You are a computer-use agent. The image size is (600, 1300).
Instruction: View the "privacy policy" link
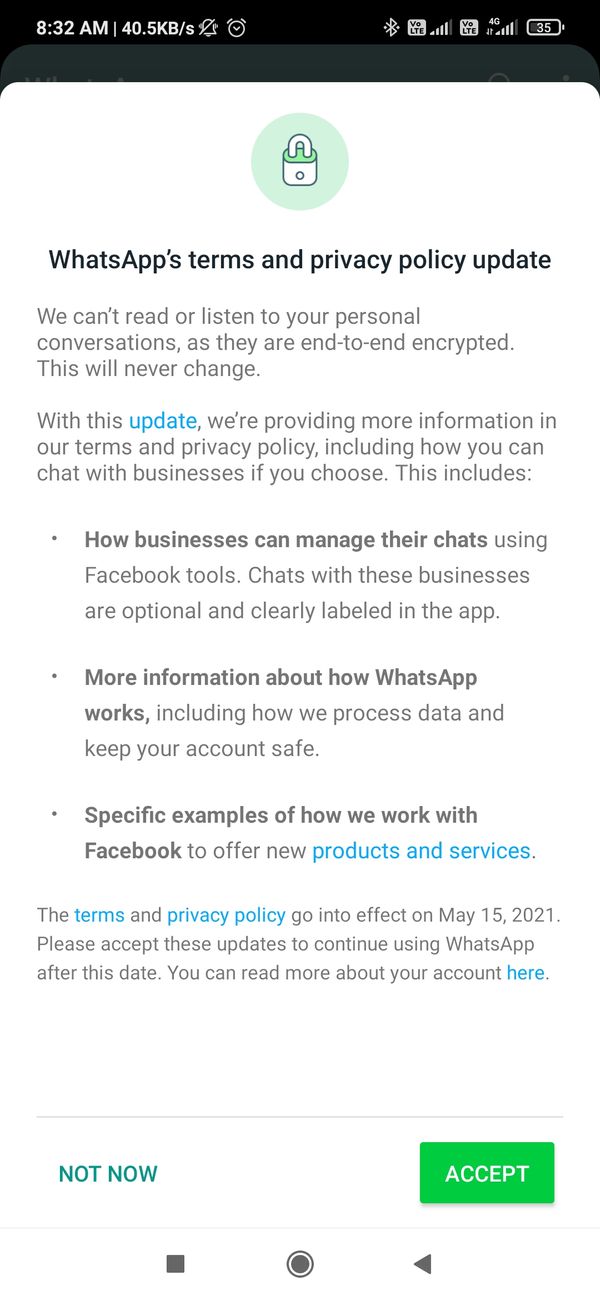point(226,915)
